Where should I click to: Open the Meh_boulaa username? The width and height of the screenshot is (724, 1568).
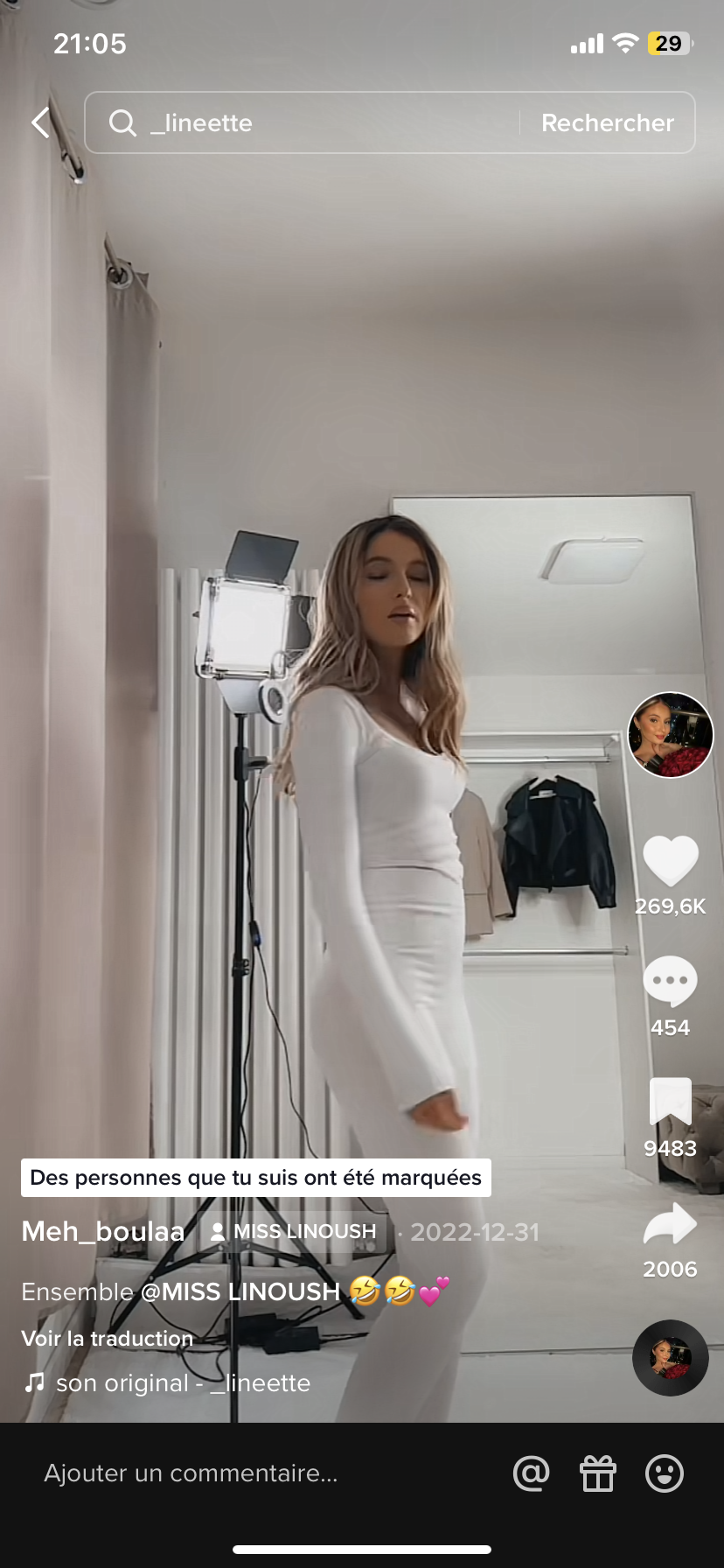pyautogui.click(x=103, y=1231)
